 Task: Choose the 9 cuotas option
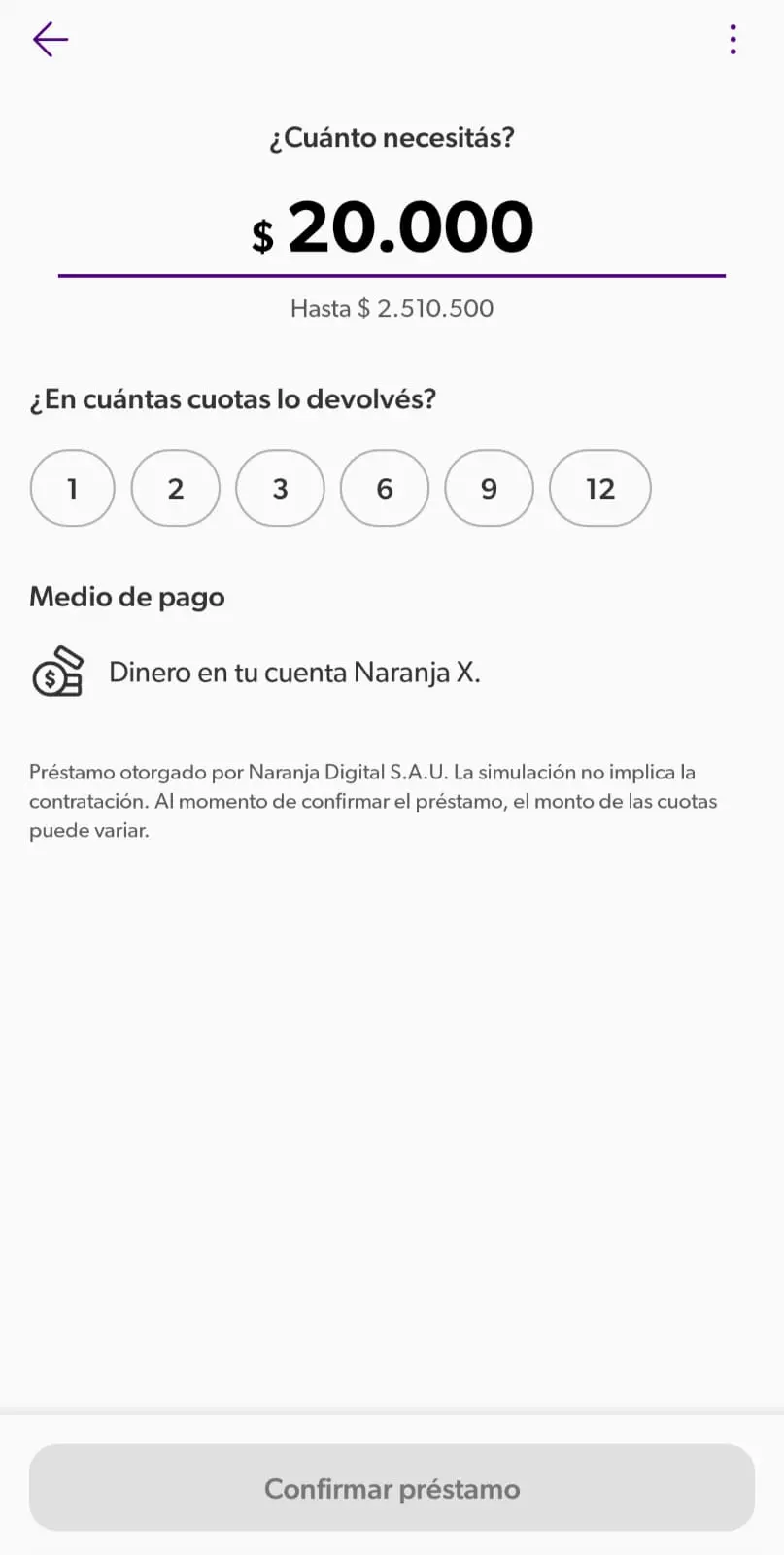489,488
